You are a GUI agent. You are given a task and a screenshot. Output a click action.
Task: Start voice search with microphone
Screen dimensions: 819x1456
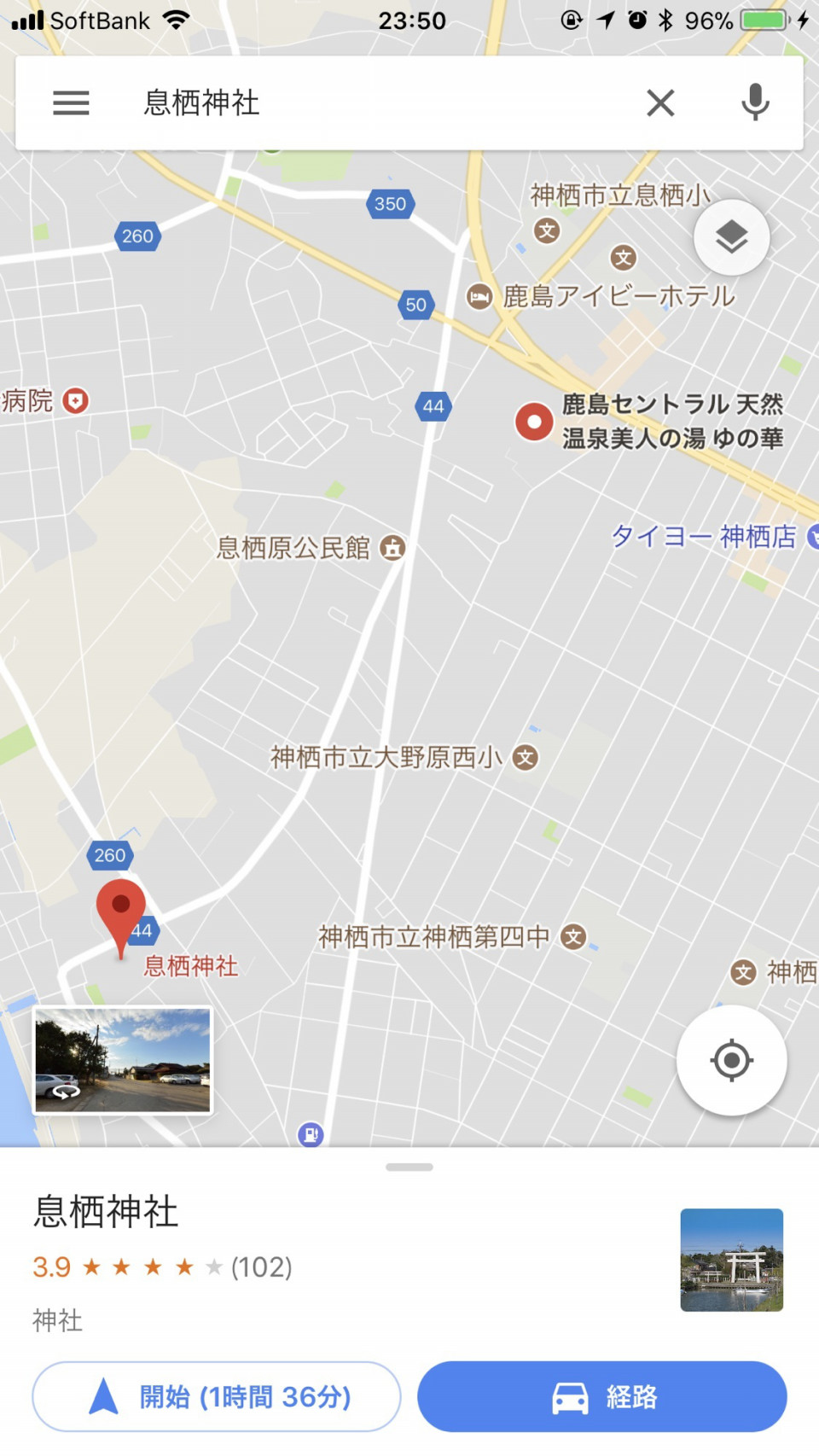(755, 103)
